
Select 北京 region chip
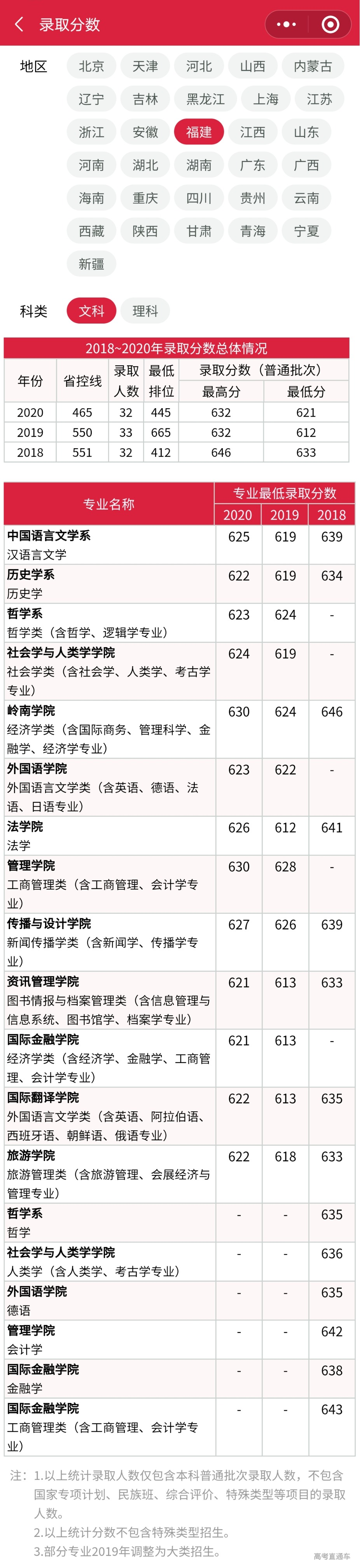coord(91,66)
